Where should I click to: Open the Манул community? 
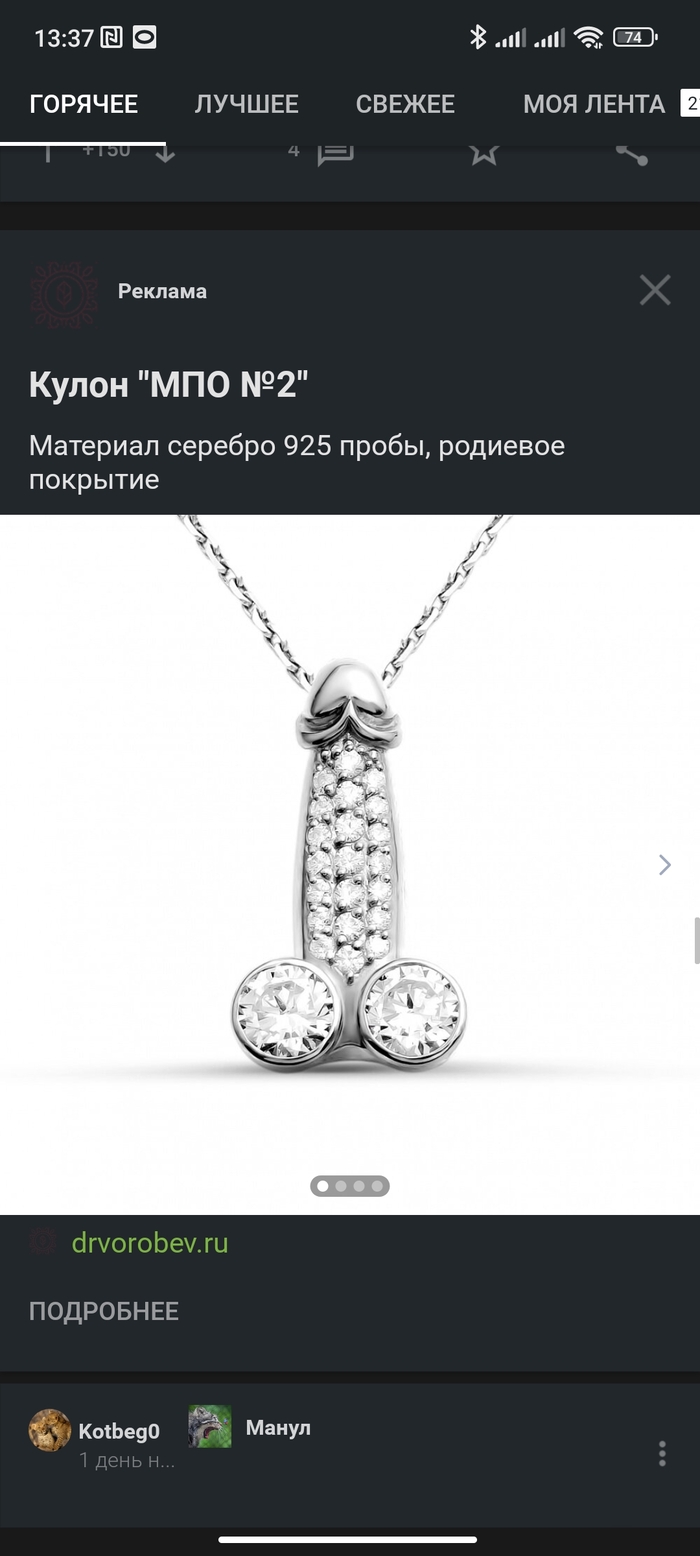pos(277,1427)
